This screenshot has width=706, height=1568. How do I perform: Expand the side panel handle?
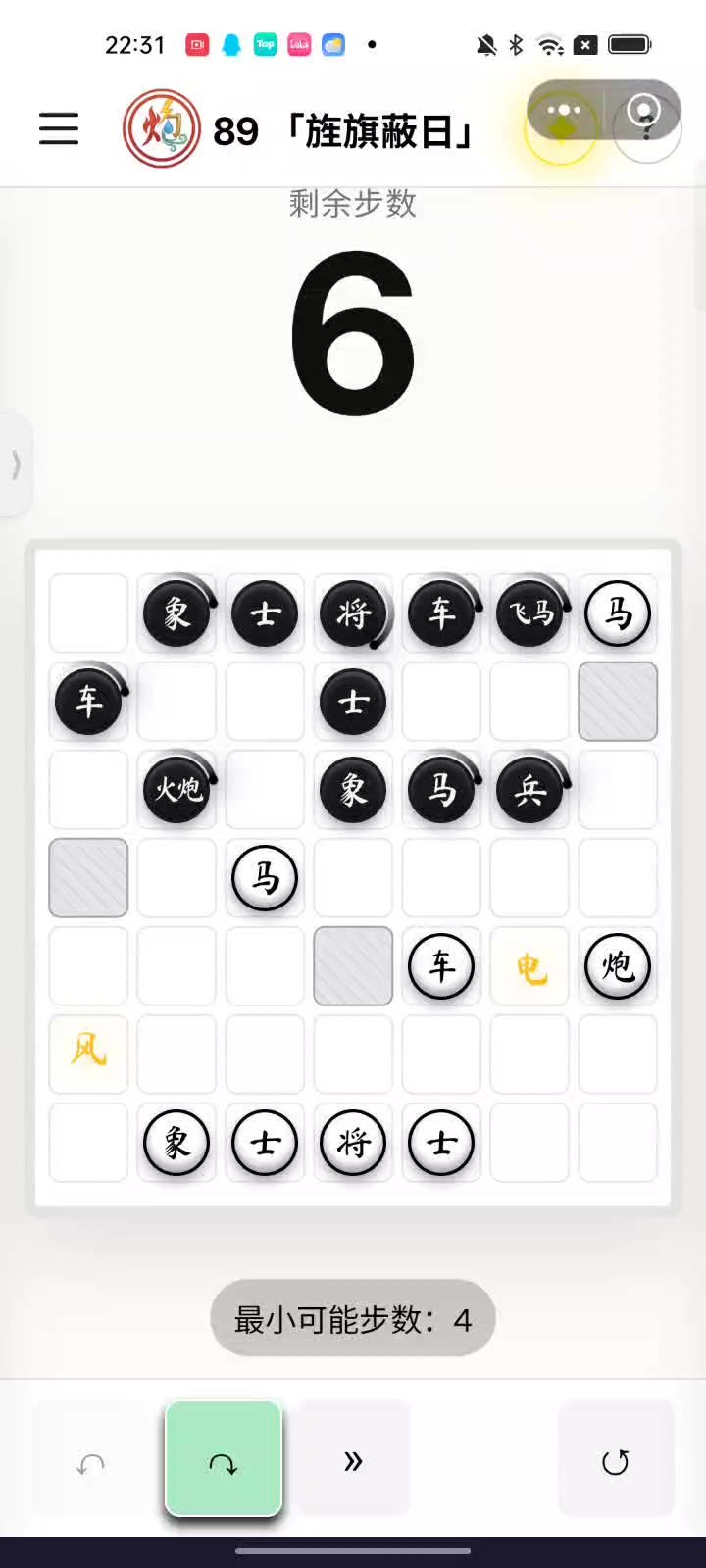(16, 465)
